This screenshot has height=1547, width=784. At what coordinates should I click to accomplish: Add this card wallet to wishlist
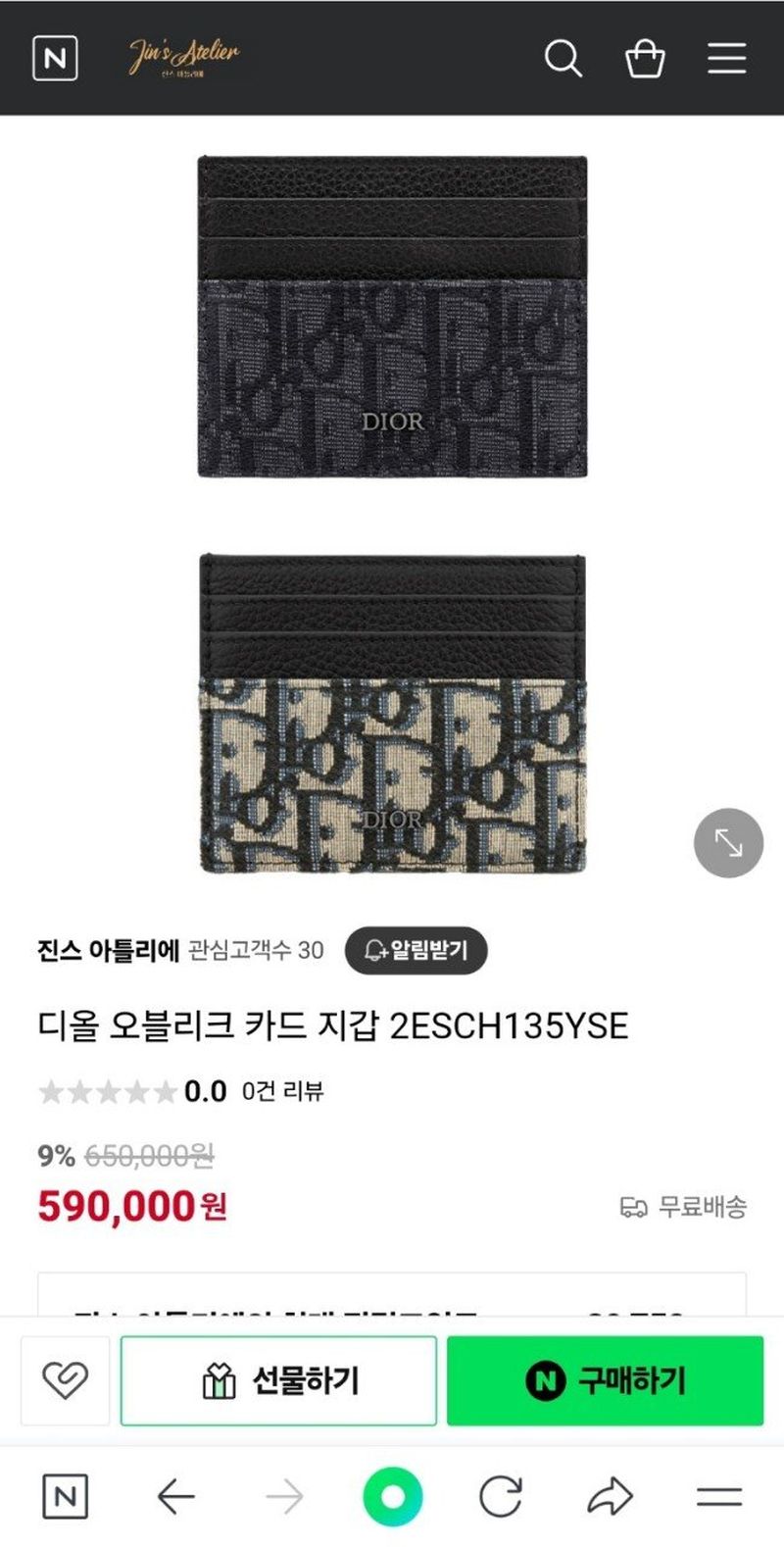pos(66,1380)
